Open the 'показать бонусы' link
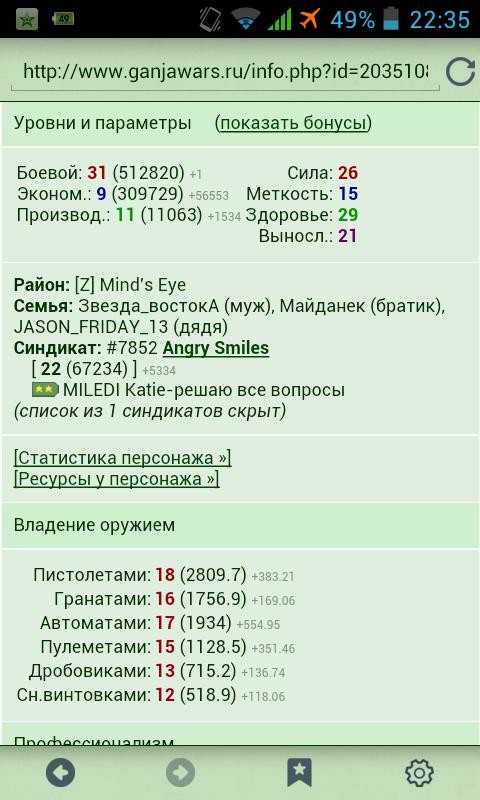 (x=293, y=123)
